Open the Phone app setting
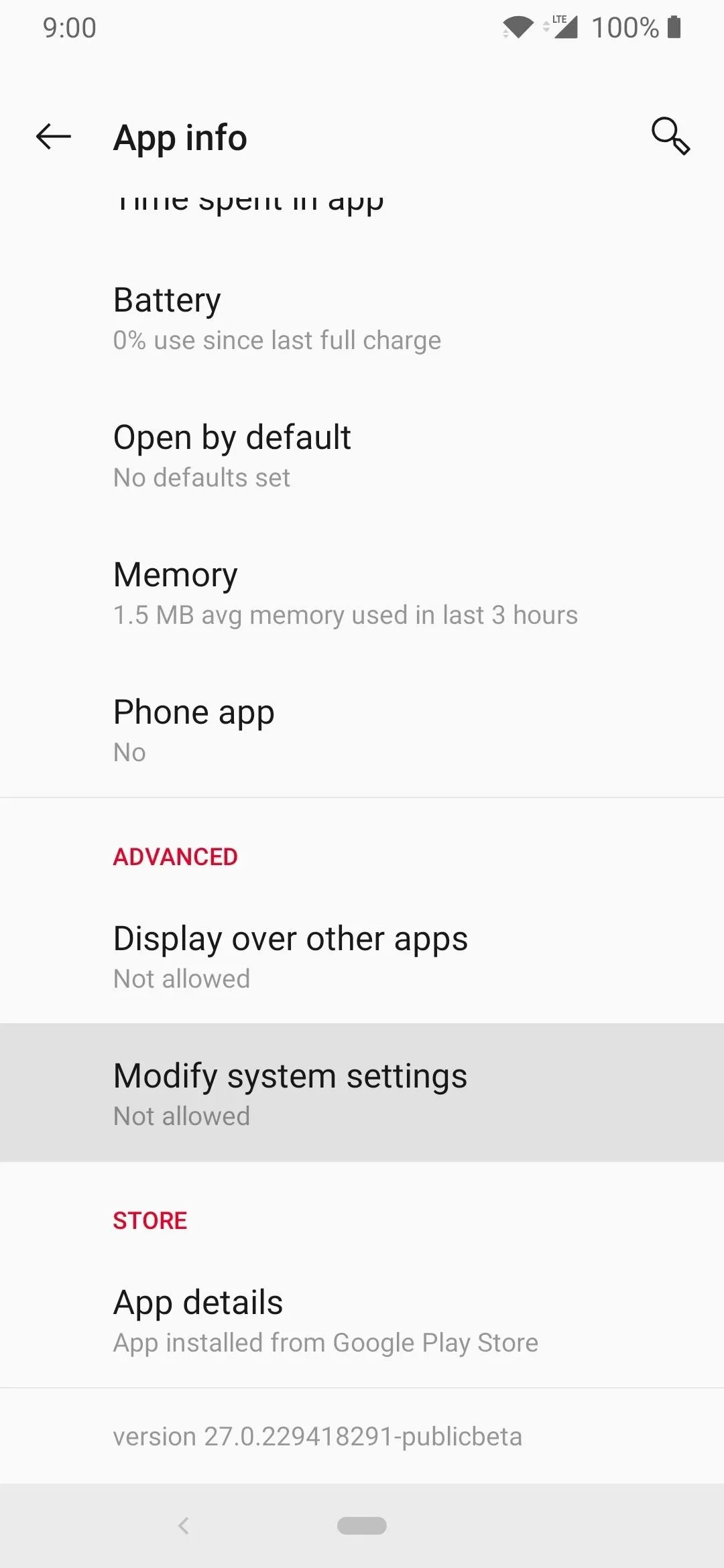This screenshot has height=1568, width=724. click(362, 730)
